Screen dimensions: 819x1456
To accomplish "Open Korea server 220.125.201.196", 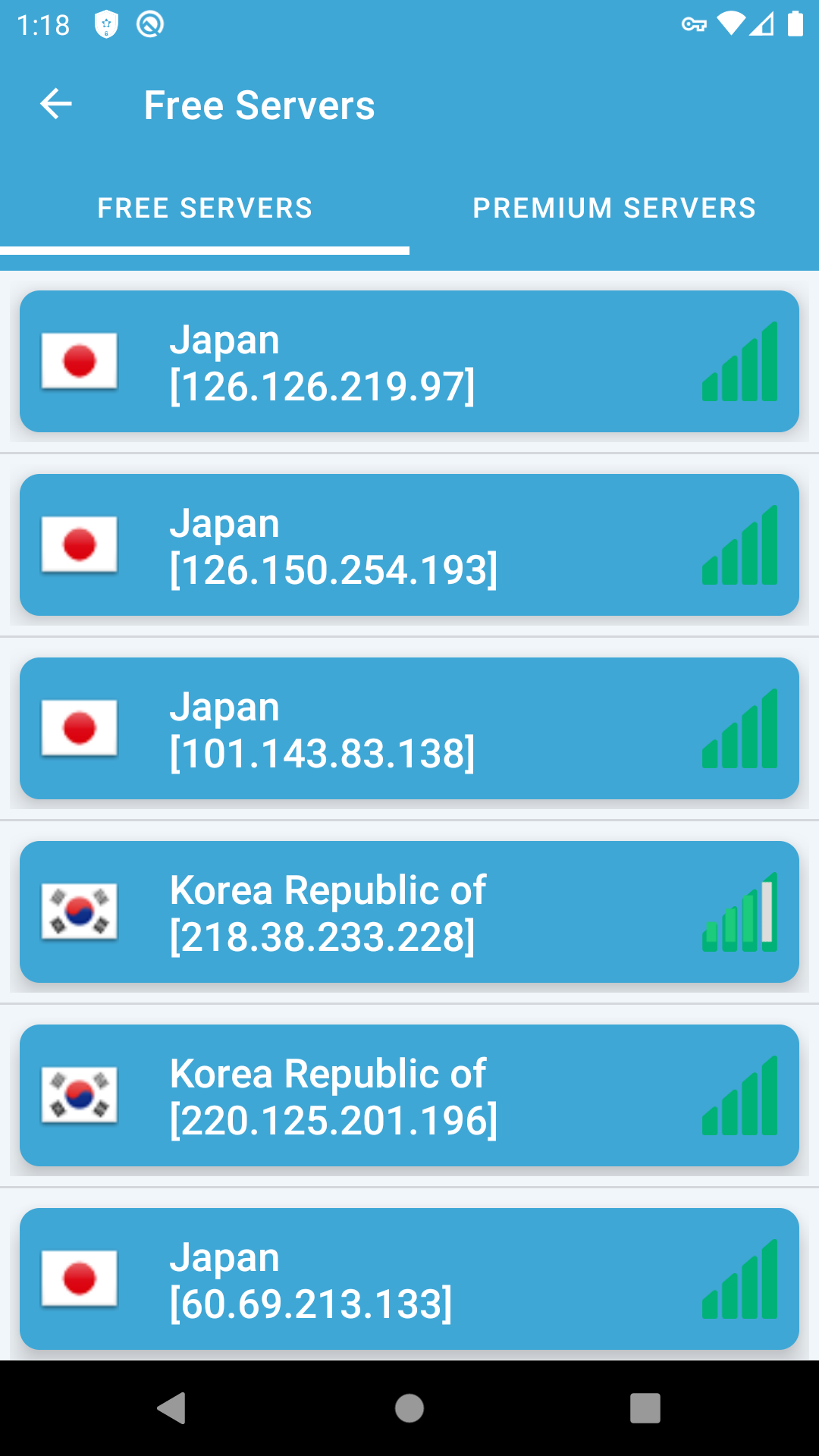I will (x=409, y=1096).
